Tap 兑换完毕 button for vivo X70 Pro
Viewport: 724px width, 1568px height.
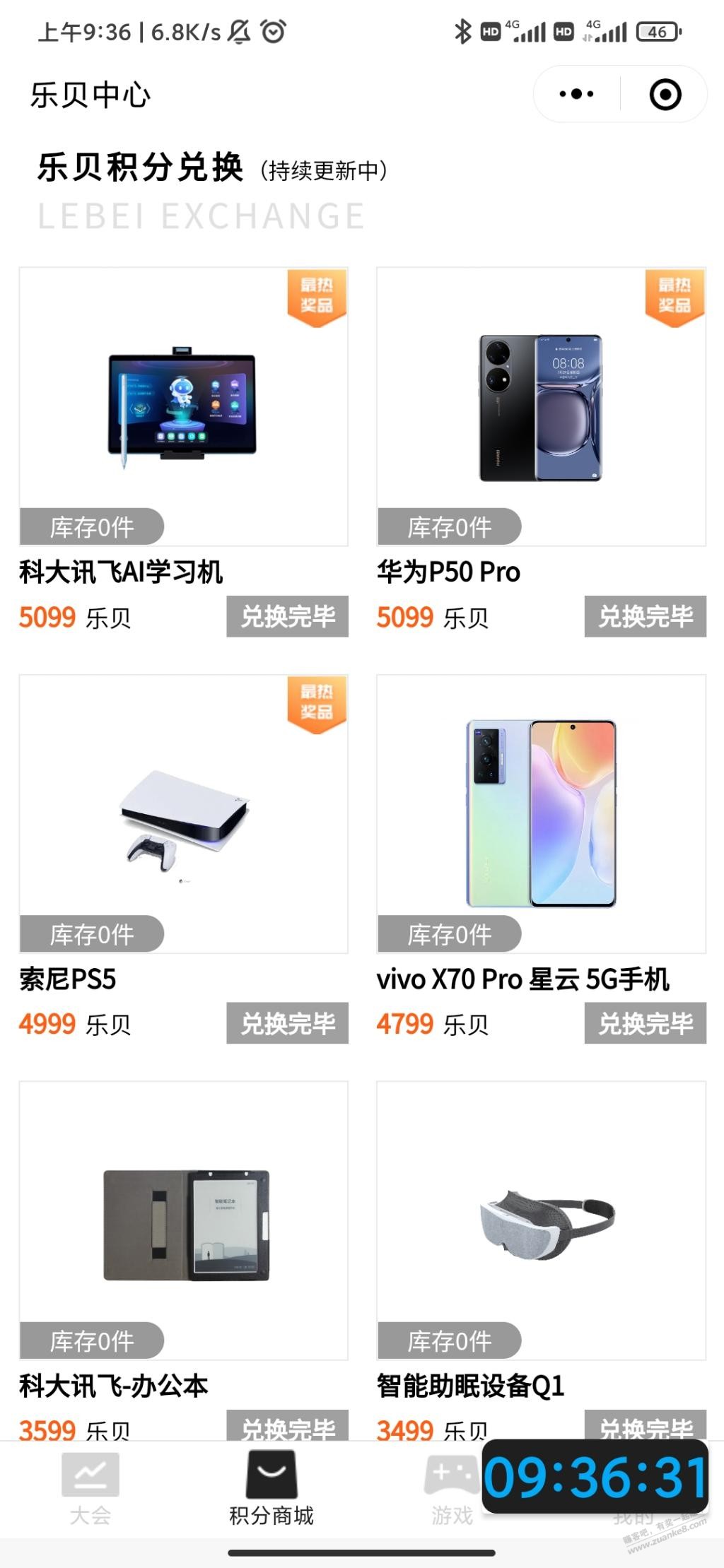(645, 1022)
